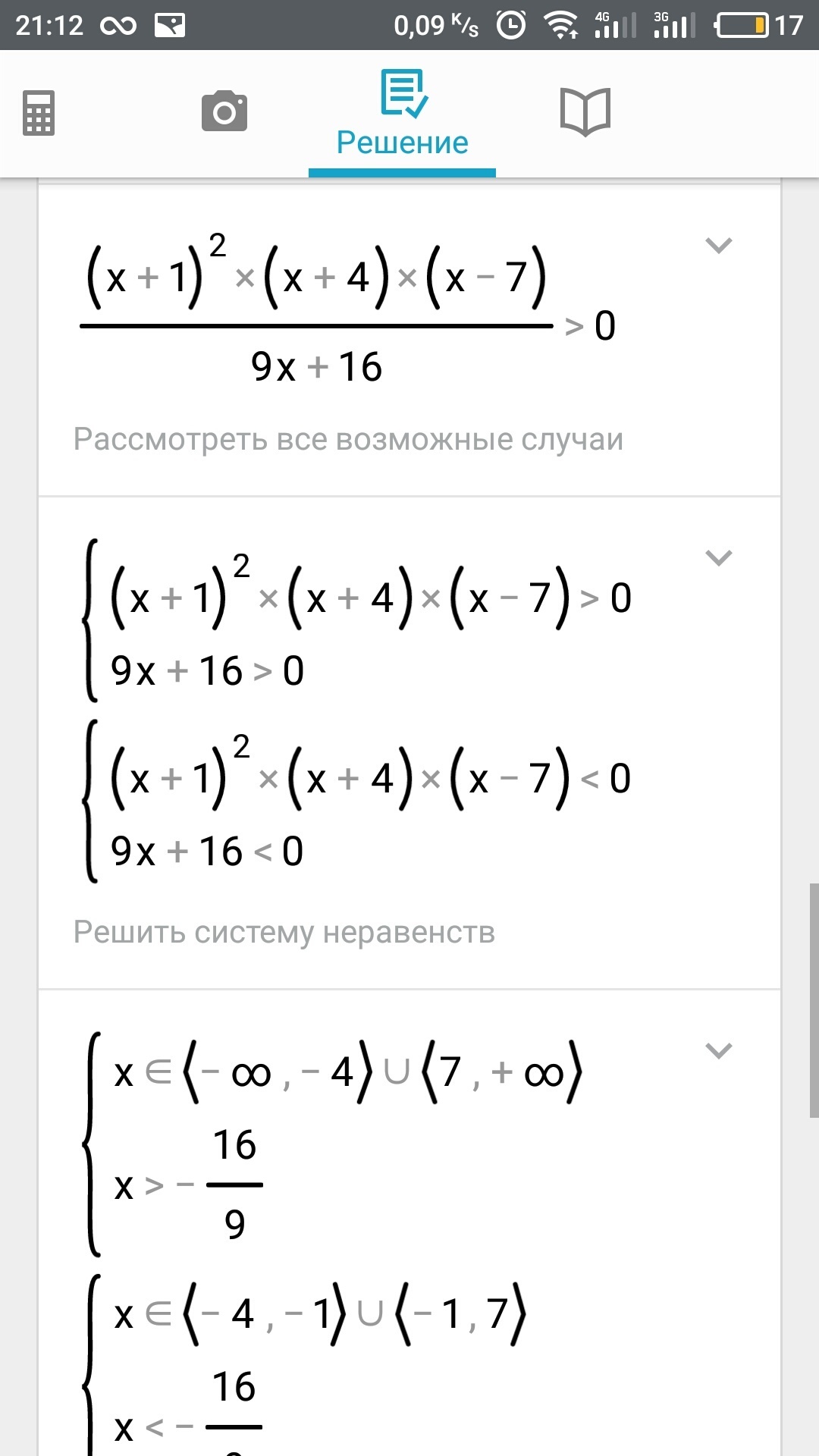Switch to the camera tab
819x1456 pixels.
click(224, 111)
